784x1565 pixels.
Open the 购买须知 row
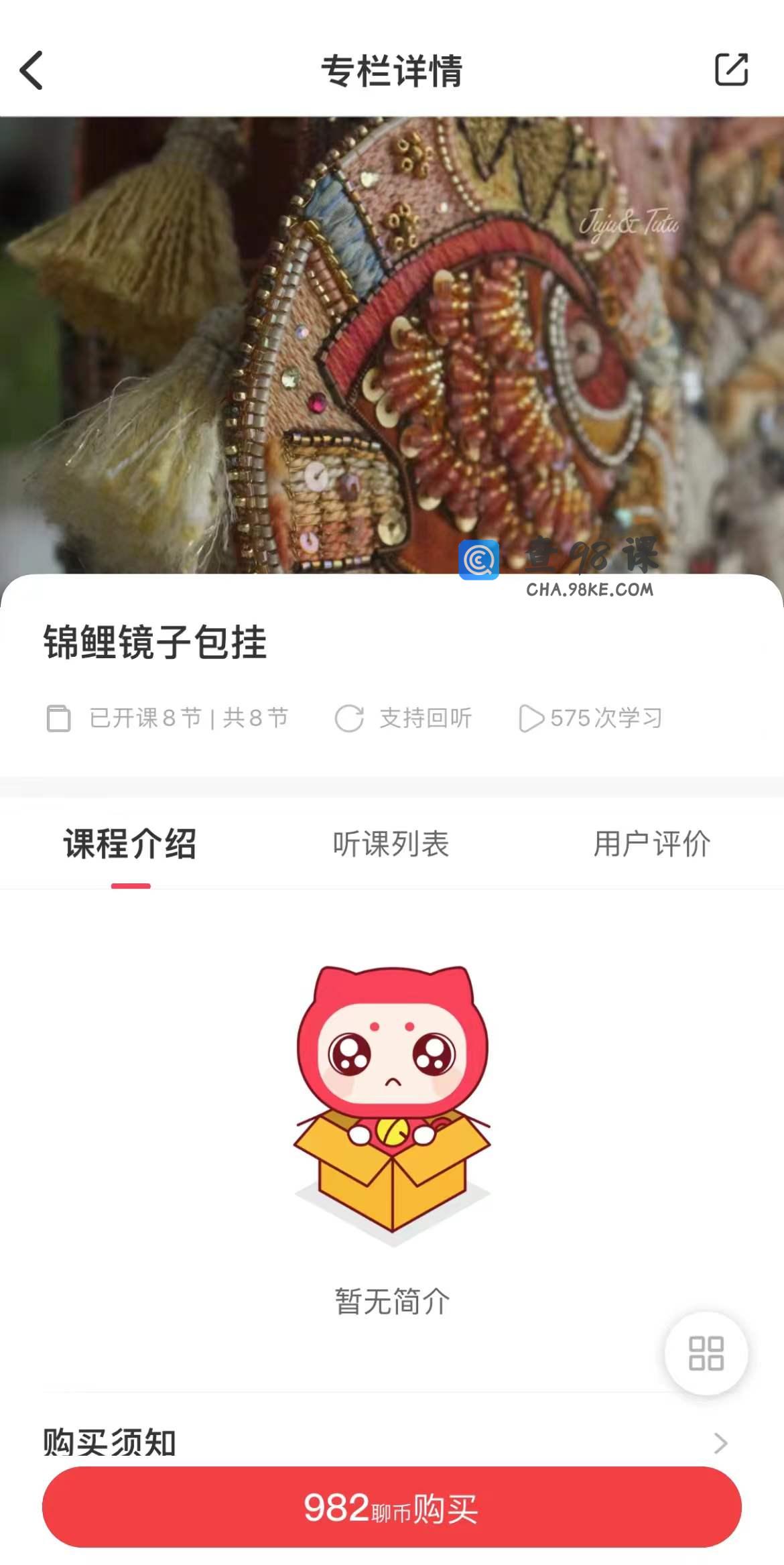[386, 1442]
